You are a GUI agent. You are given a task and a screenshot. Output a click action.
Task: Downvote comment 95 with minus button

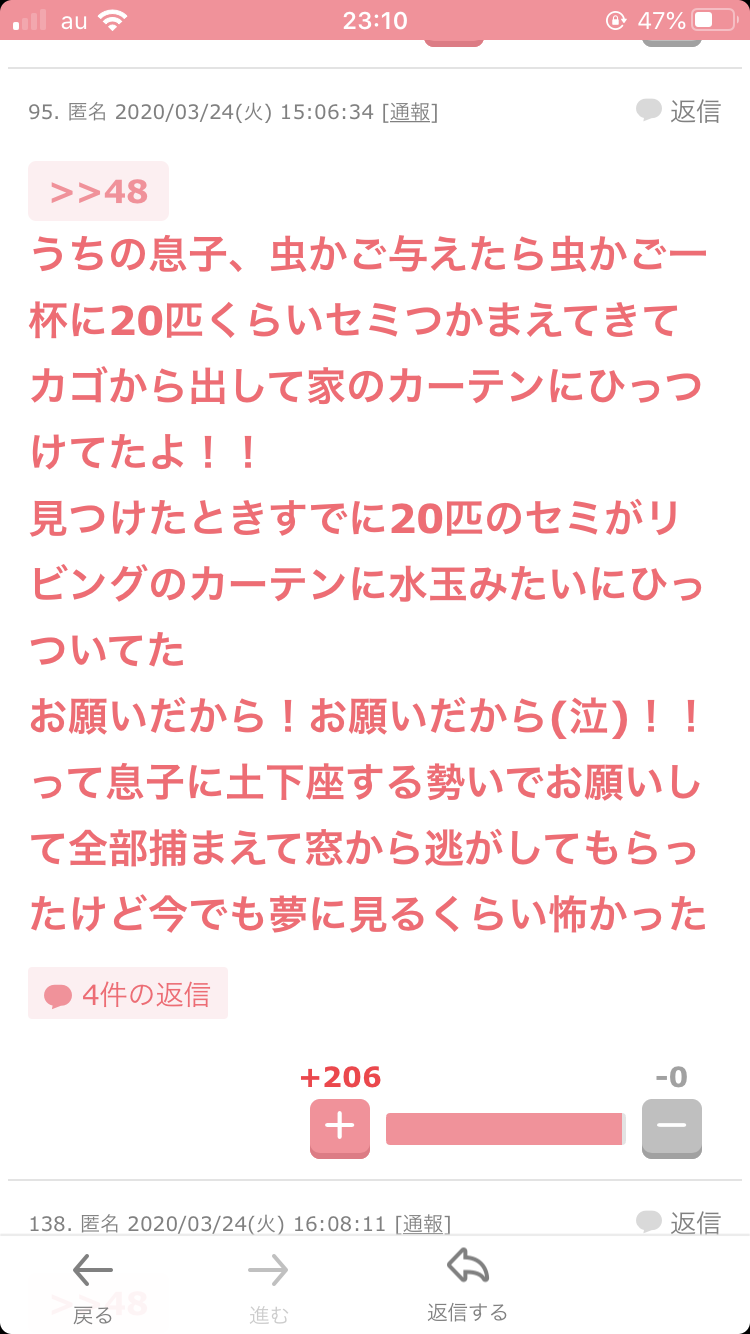[671, 1126]
